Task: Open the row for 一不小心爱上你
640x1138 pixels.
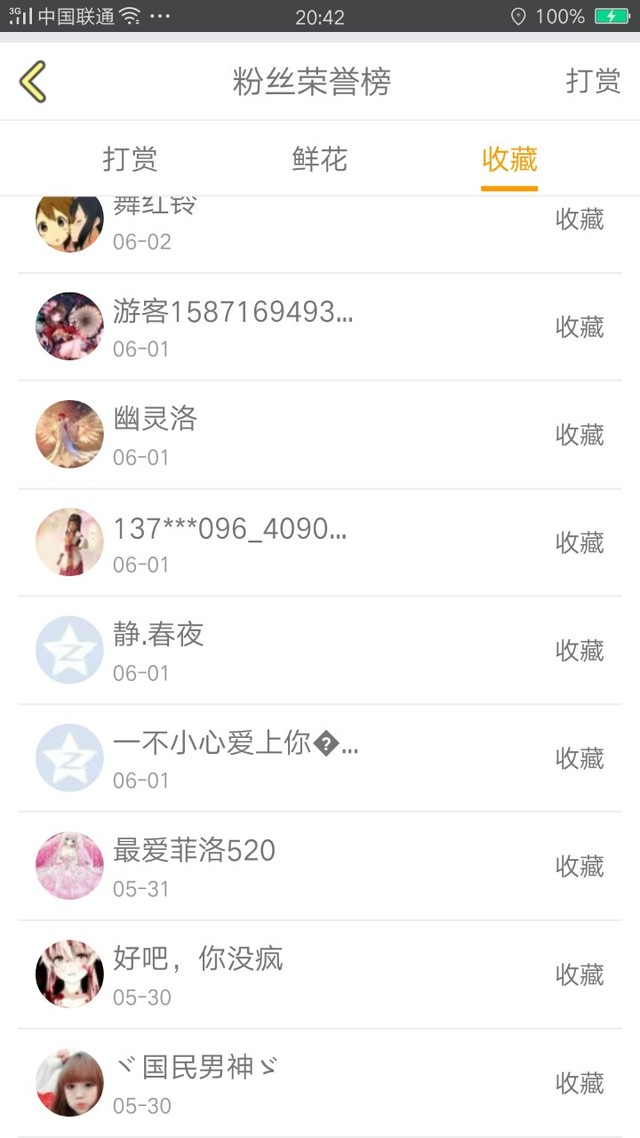Action: [x=319, y=759]
